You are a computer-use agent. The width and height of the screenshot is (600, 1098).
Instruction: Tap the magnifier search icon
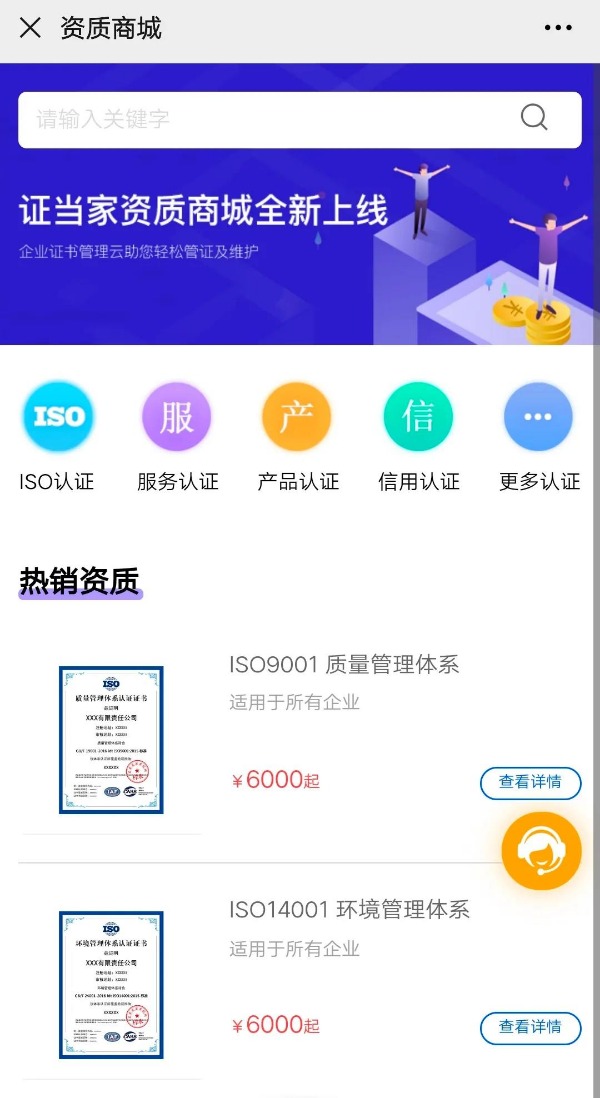click(x=535, y=118)
